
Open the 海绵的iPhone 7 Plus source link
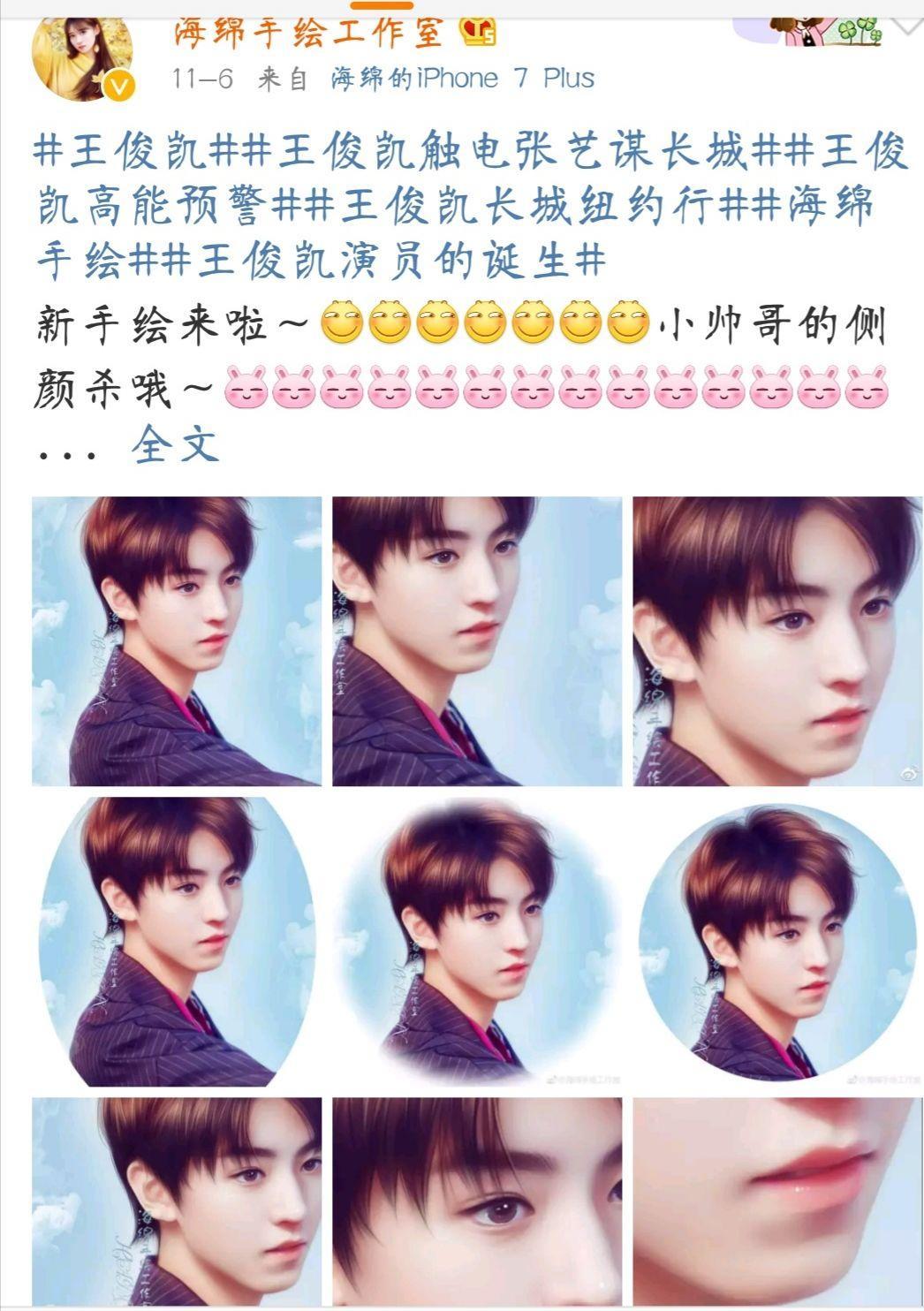point(462,79)
